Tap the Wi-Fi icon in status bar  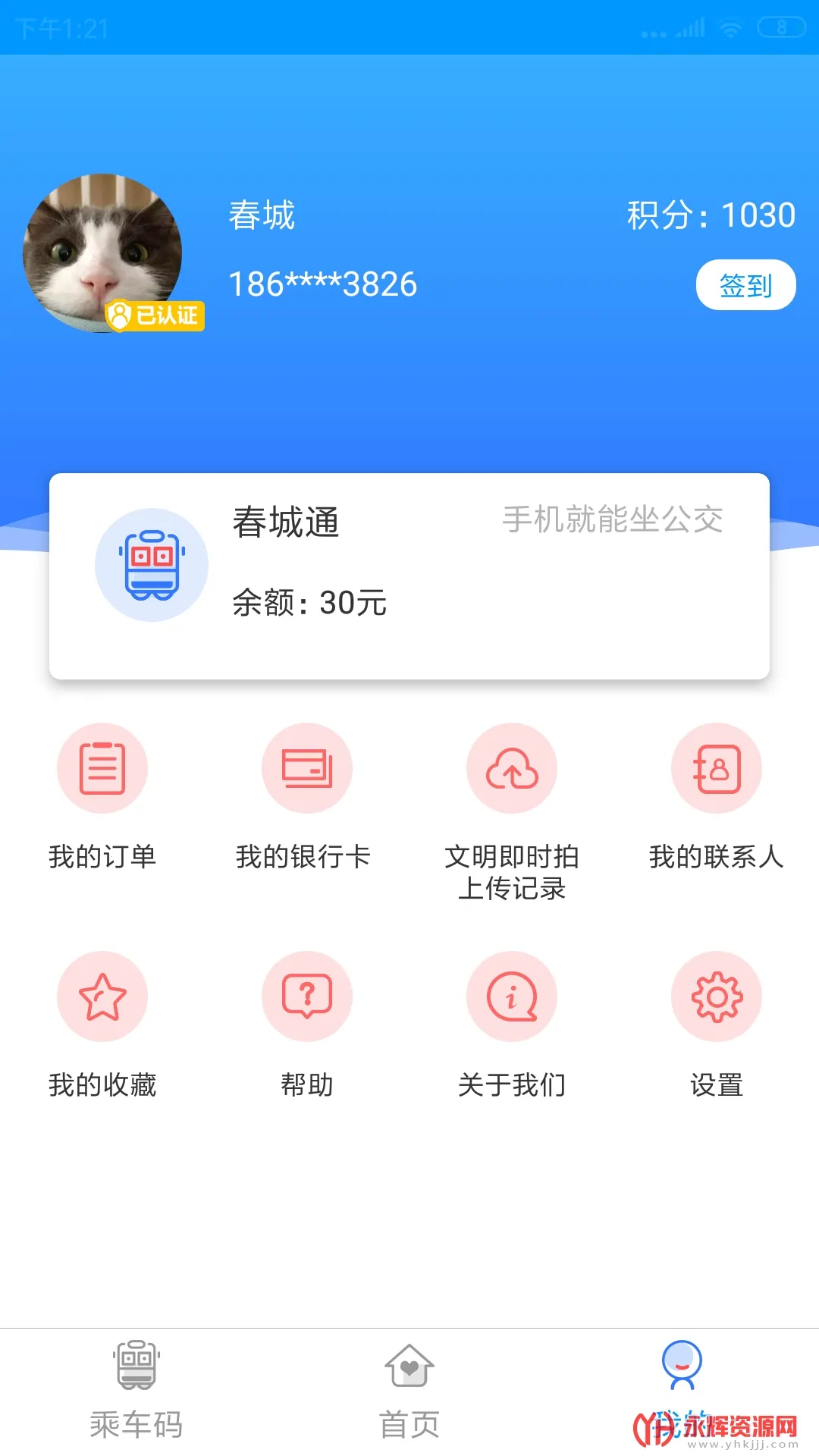click(x=730, y=27)
